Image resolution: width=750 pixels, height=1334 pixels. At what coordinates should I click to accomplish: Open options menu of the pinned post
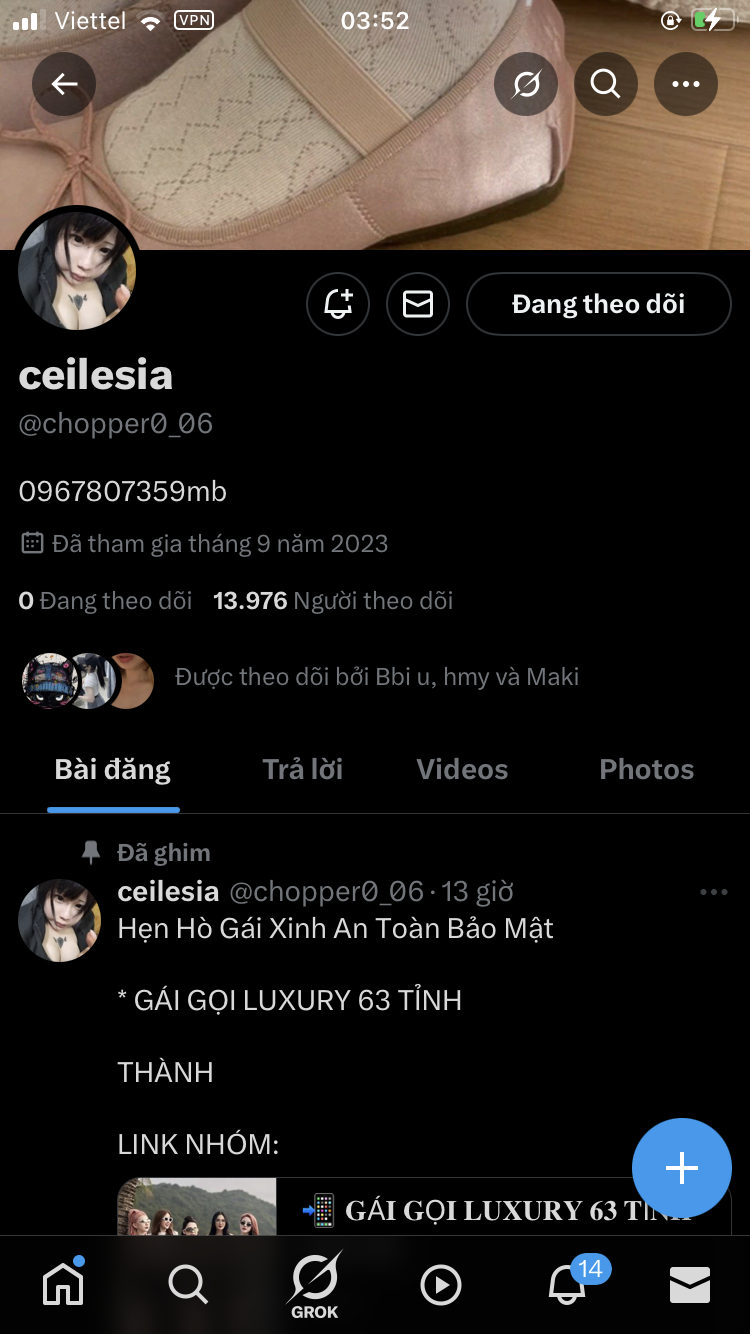point(713,892)
